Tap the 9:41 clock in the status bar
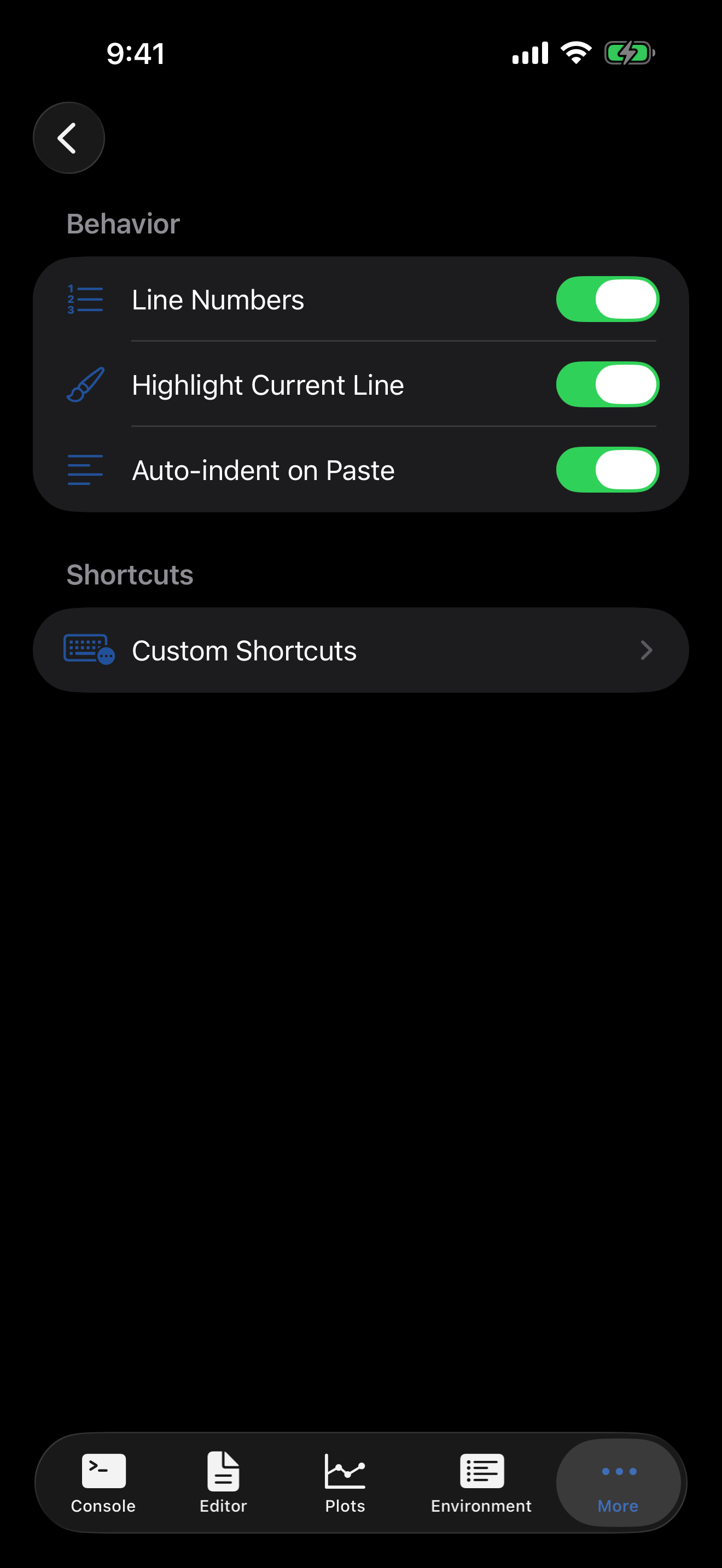 135,53
